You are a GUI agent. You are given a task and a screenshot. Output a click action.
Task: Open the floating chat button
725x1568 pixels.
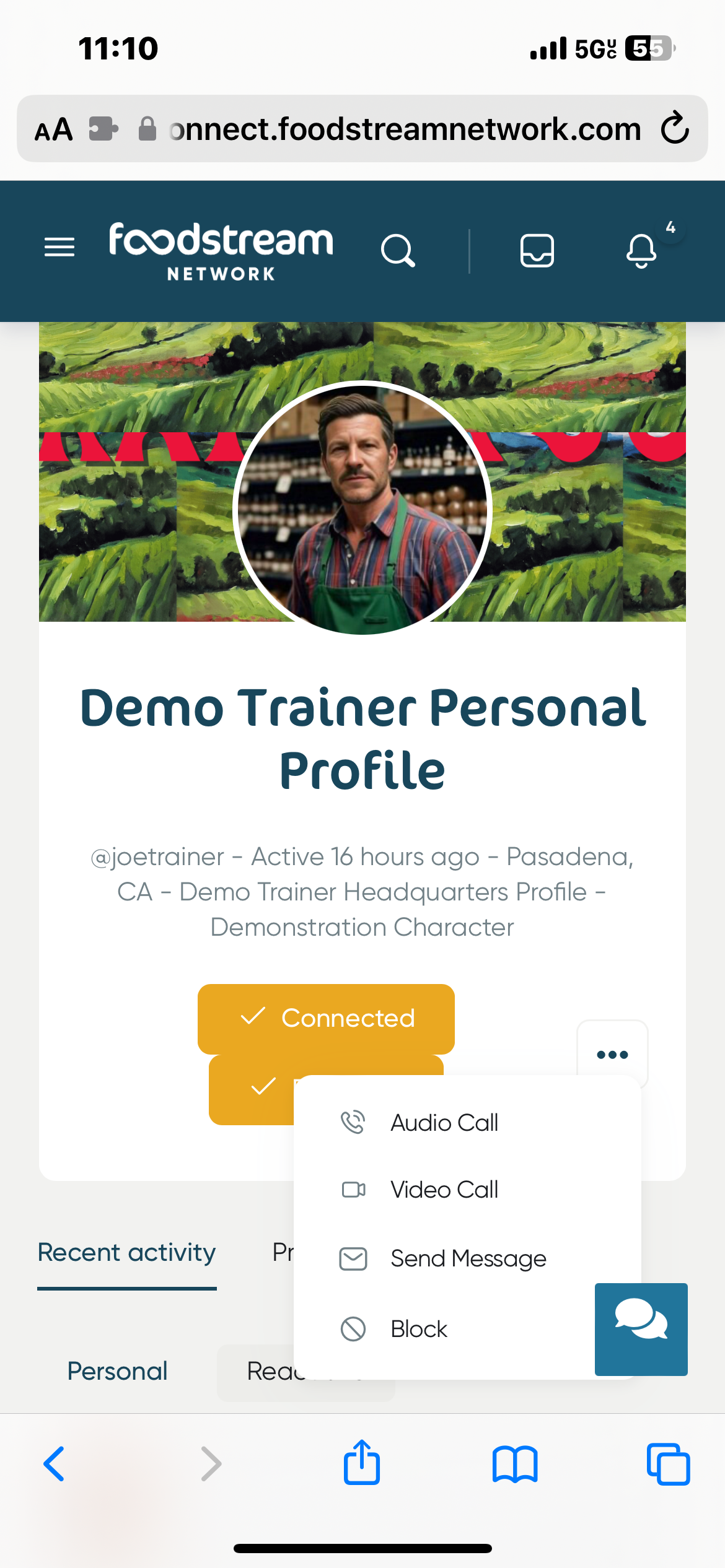641,1329
